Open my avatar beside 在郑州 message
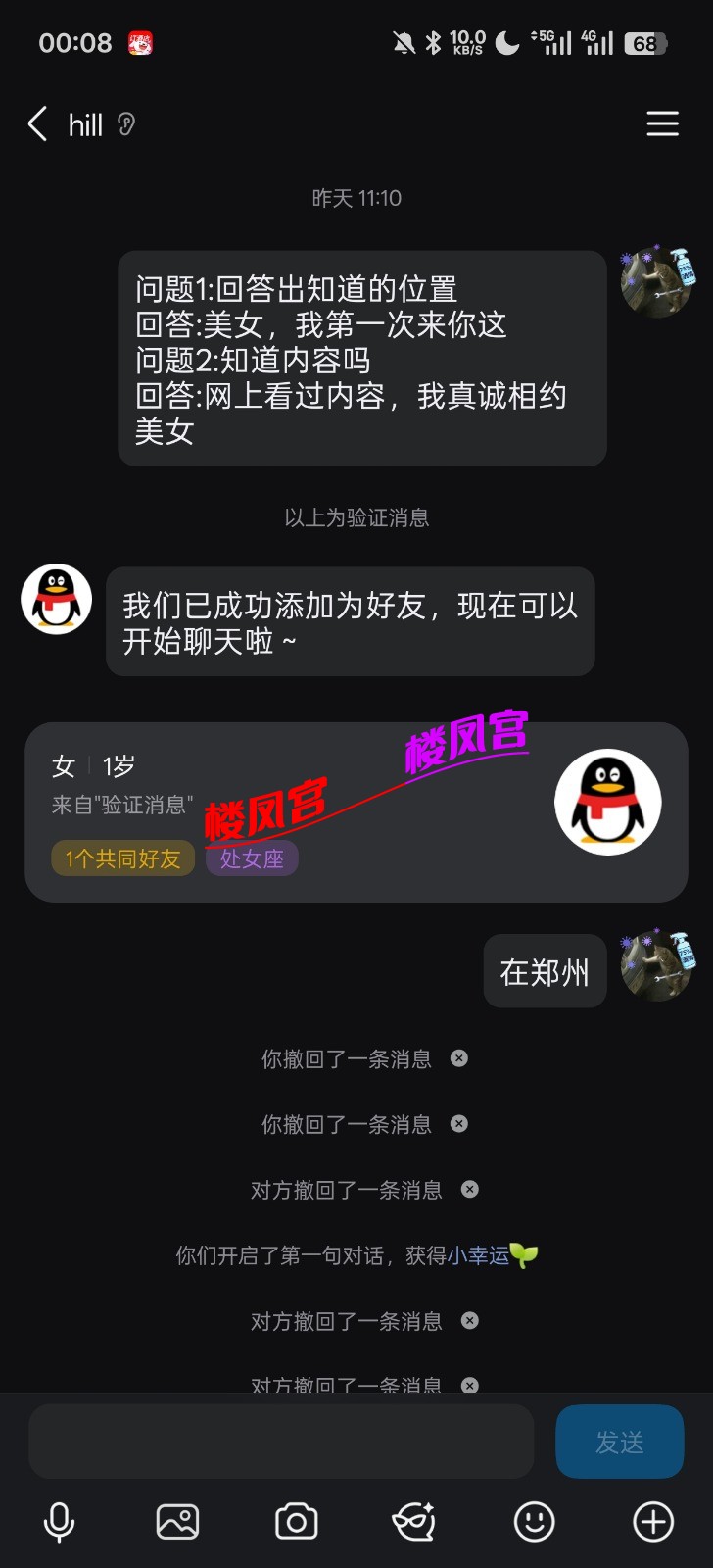 pyautogui.click(x=657, y=967)
